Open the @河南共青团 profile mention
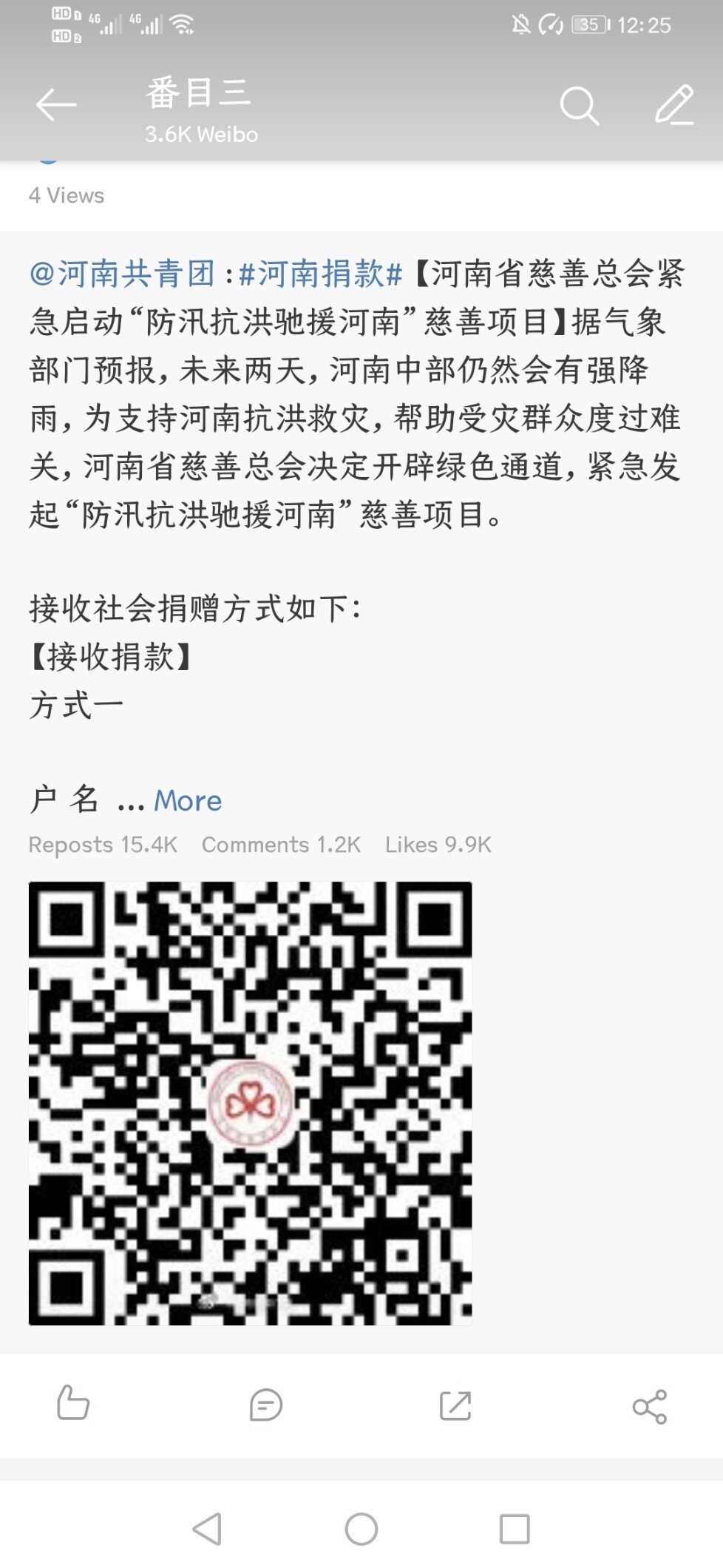This screenshot has height=1568, width=723. tap(122, 274)
